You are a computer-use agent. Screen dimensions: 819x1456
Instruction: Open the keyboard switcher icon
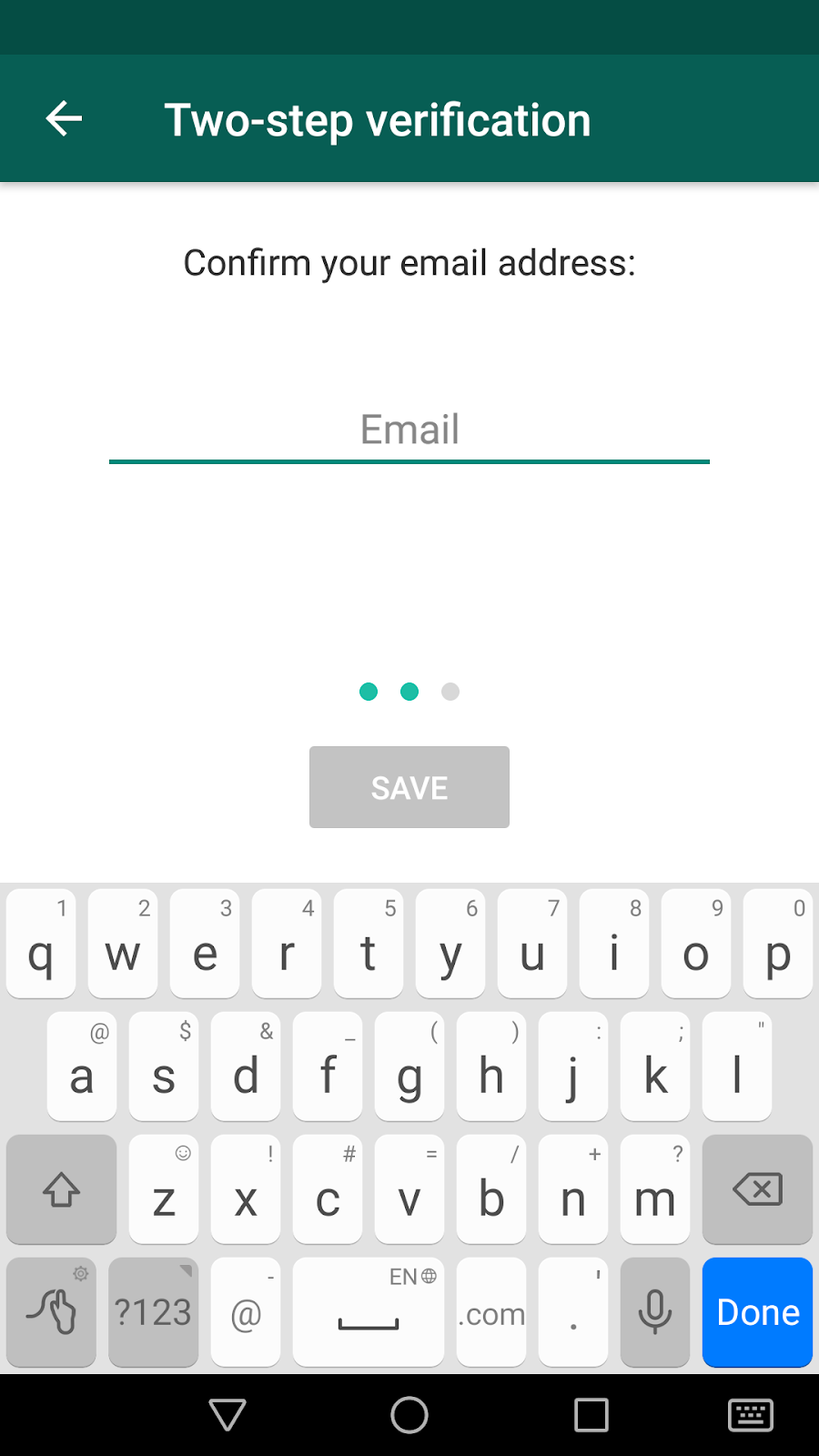pos(751,1415)
